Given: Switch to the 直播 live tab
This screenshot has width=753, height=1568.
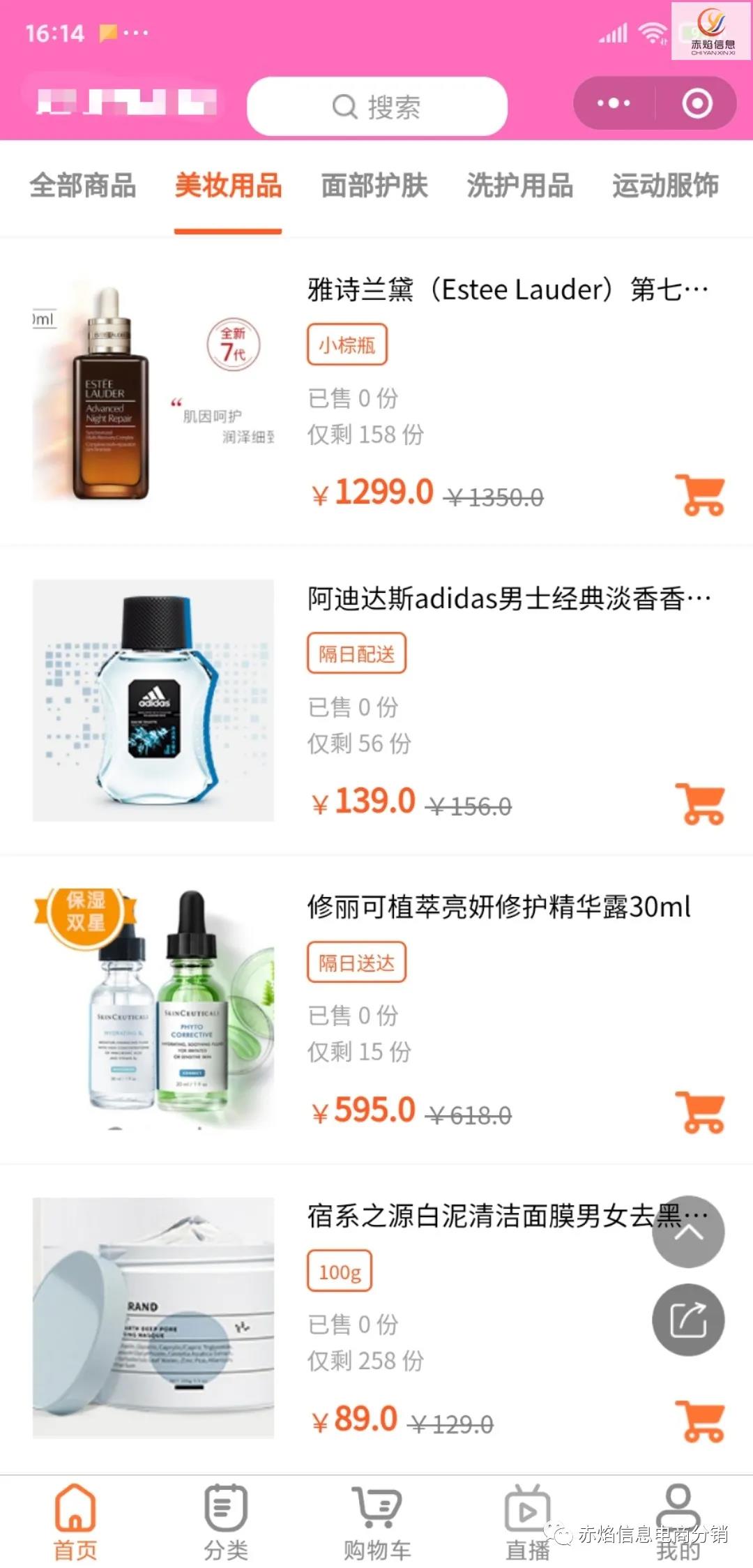Looking at the screenshot, I should (x=528, y=1521).
